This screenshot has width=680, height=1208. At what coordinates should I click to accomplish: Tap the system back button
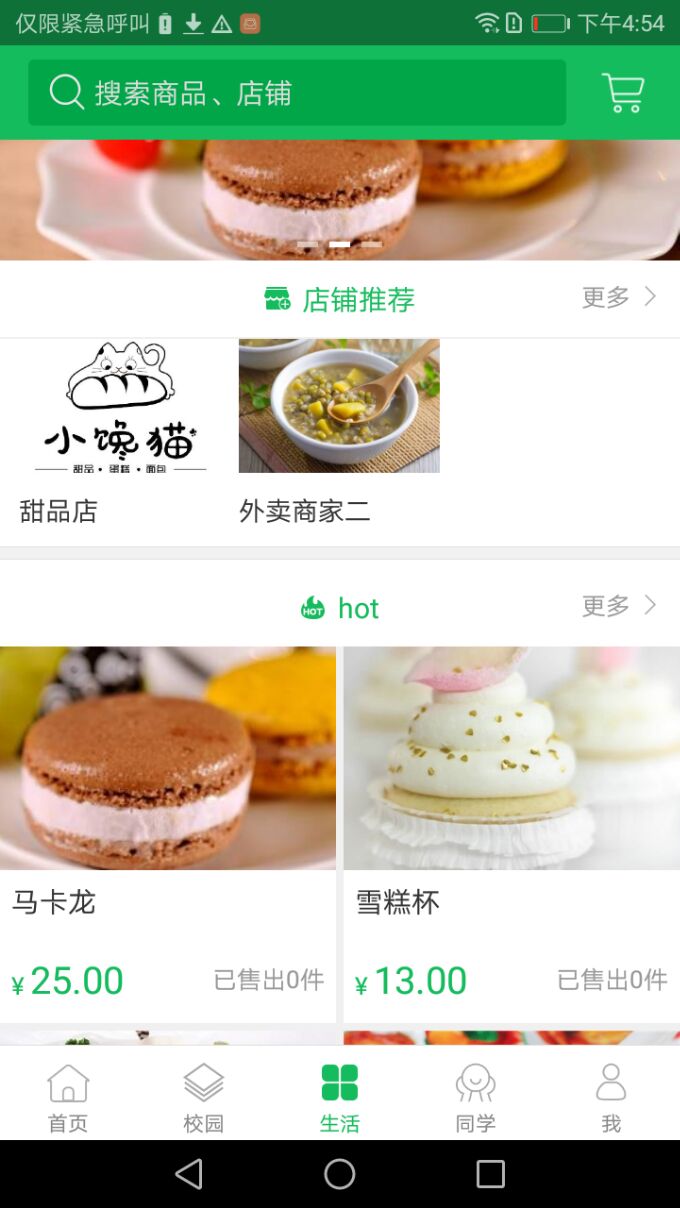tap(189, 1174)
